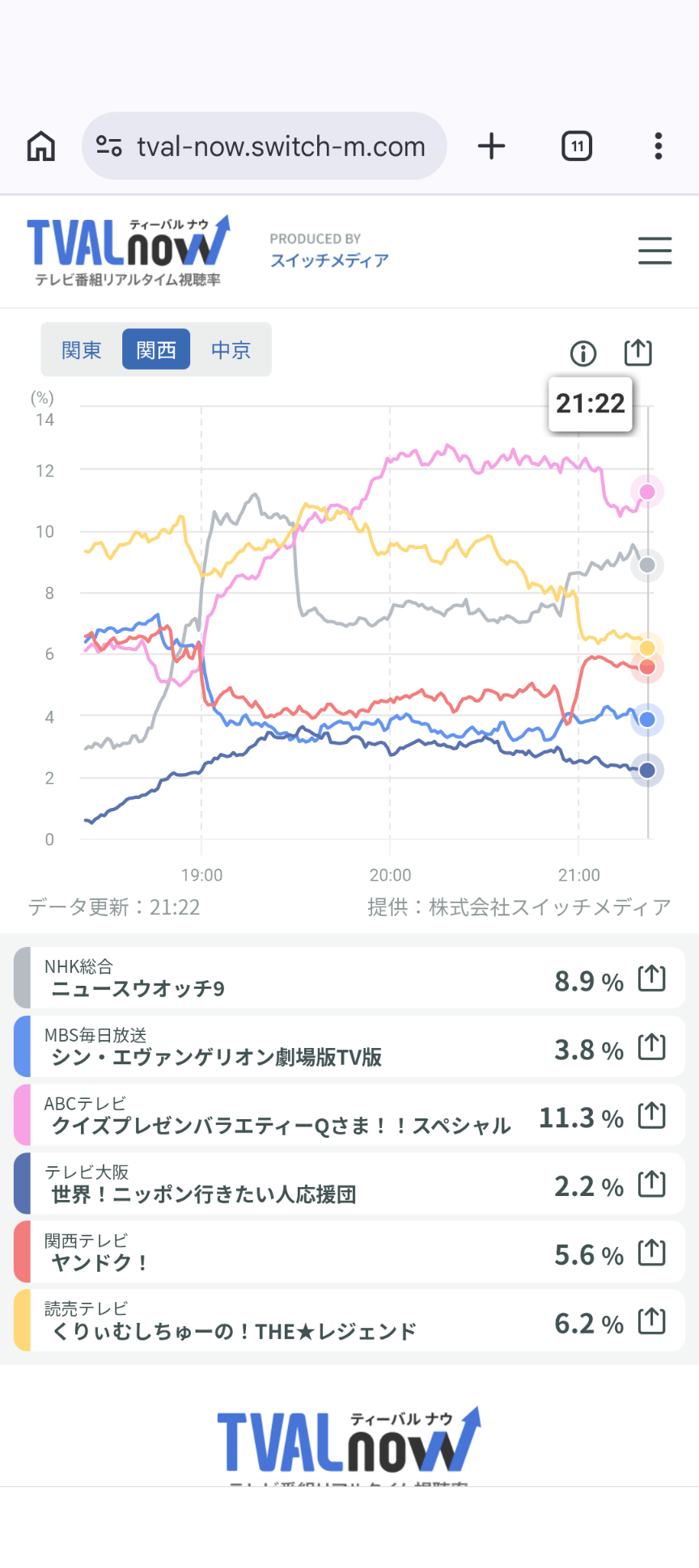Image resolution: width=699 pixels, height=1568 pixels.
Task: Switch to the 関東 region tab
Action: tap(82, 350)
